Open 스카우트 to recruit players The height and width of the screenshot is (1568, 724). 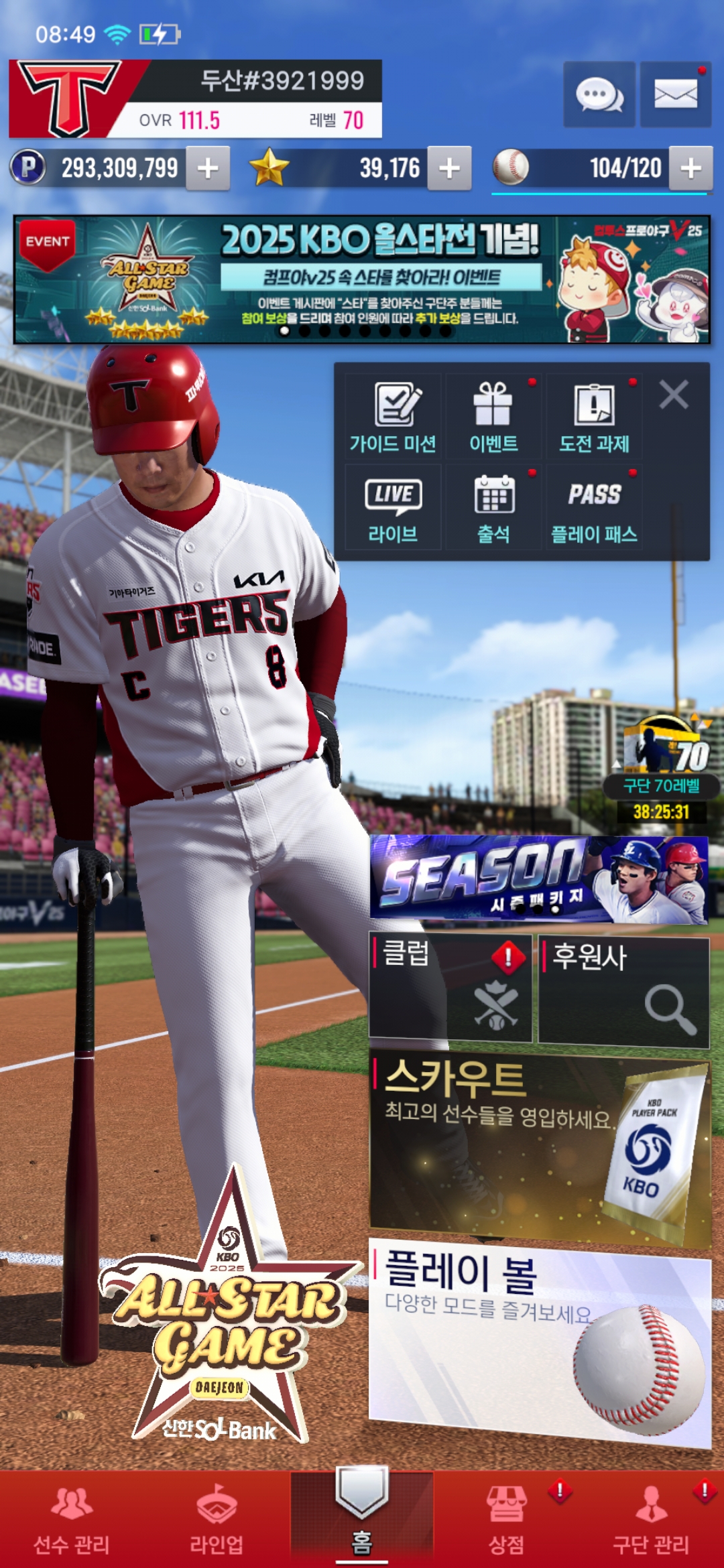click(539, 1147)
